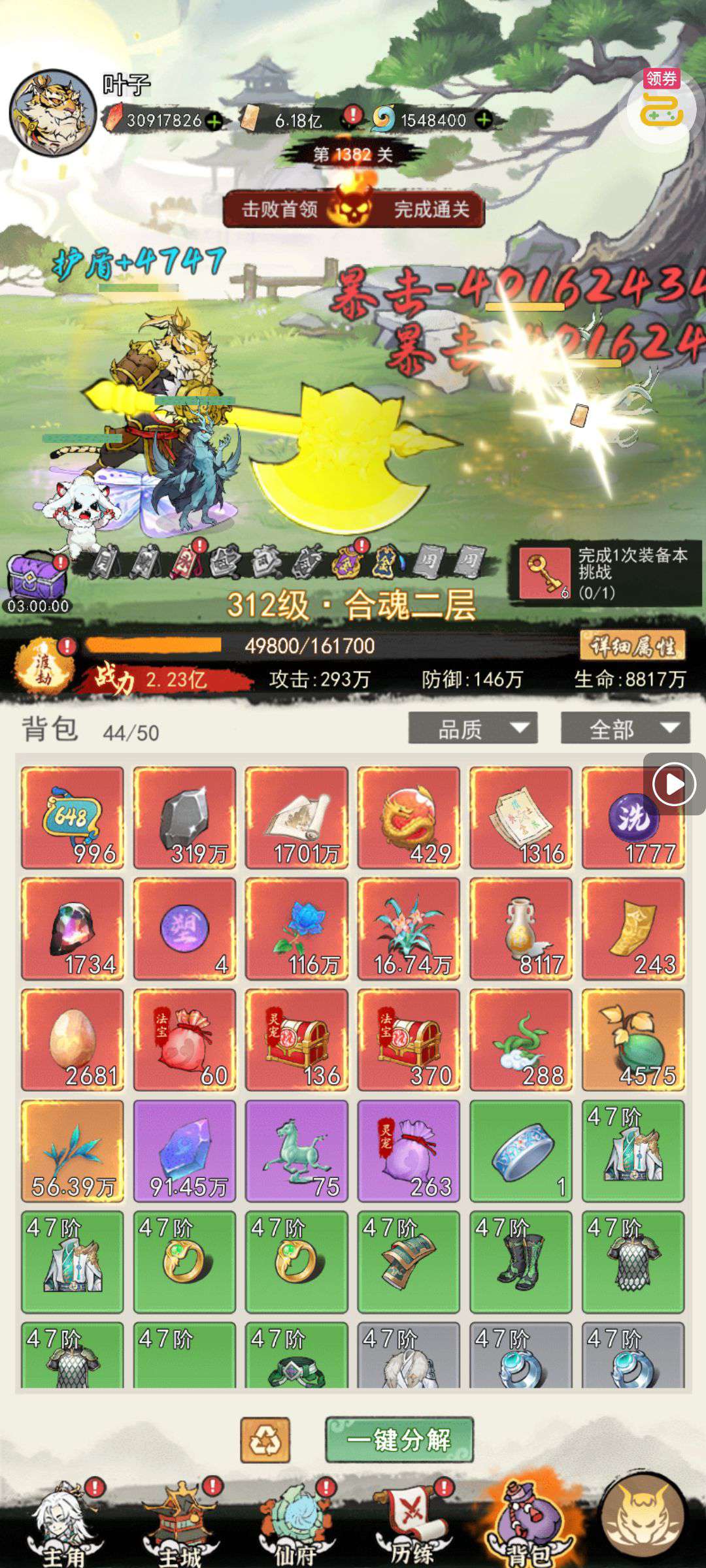Tap the 一键分解 button
Screen dimensions: 706x1568
(399, 1439)
